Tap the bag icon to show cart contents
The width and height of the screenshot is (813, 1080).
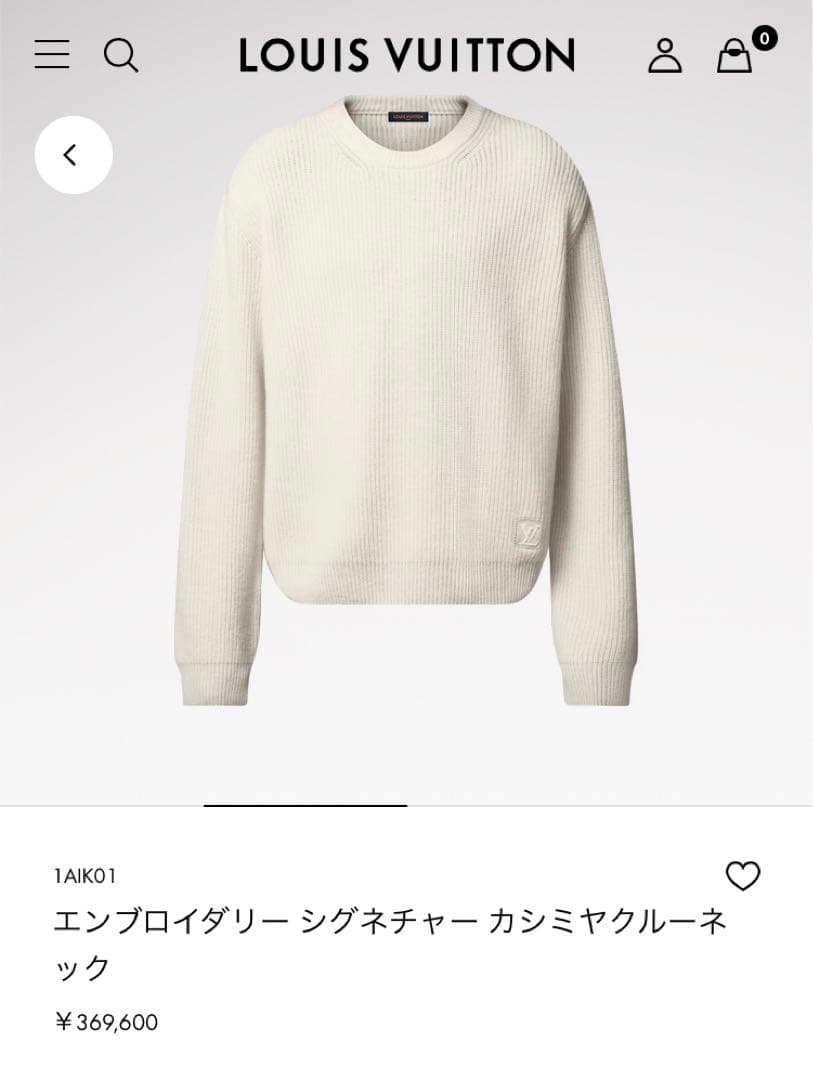tap(736, 57)
